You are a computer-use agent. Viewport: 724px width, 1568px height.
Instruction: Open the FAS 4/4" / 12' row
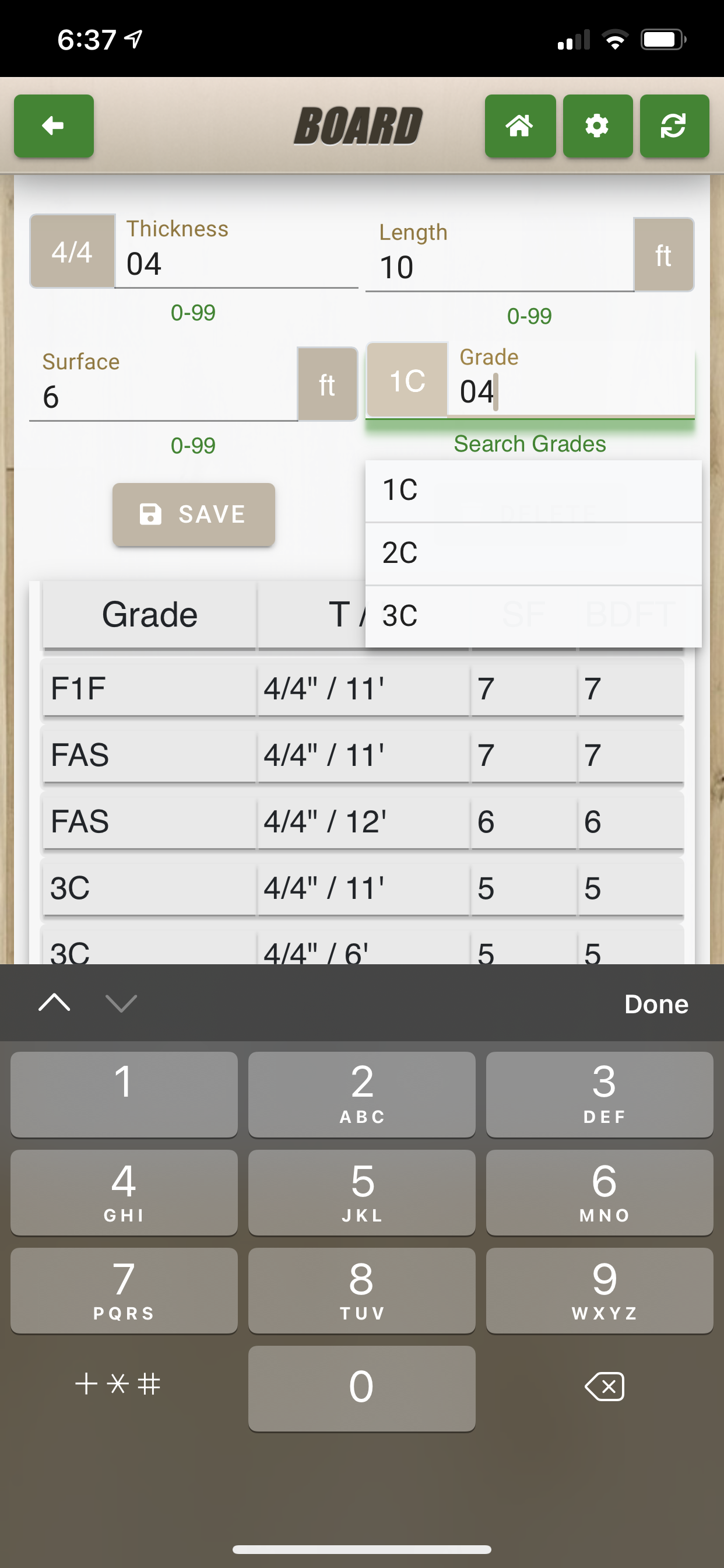tap(362, 822)
